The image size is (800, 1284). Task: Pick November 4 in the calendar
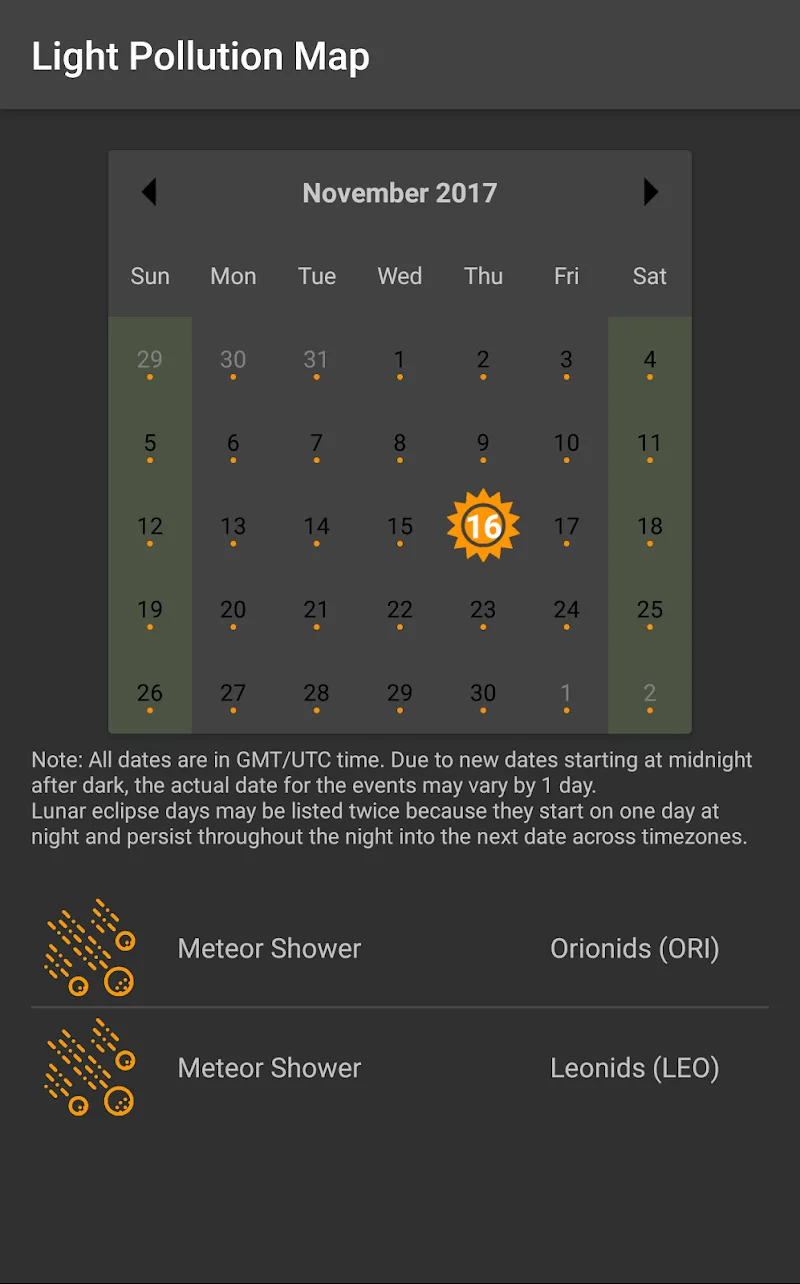click(650, 360)
